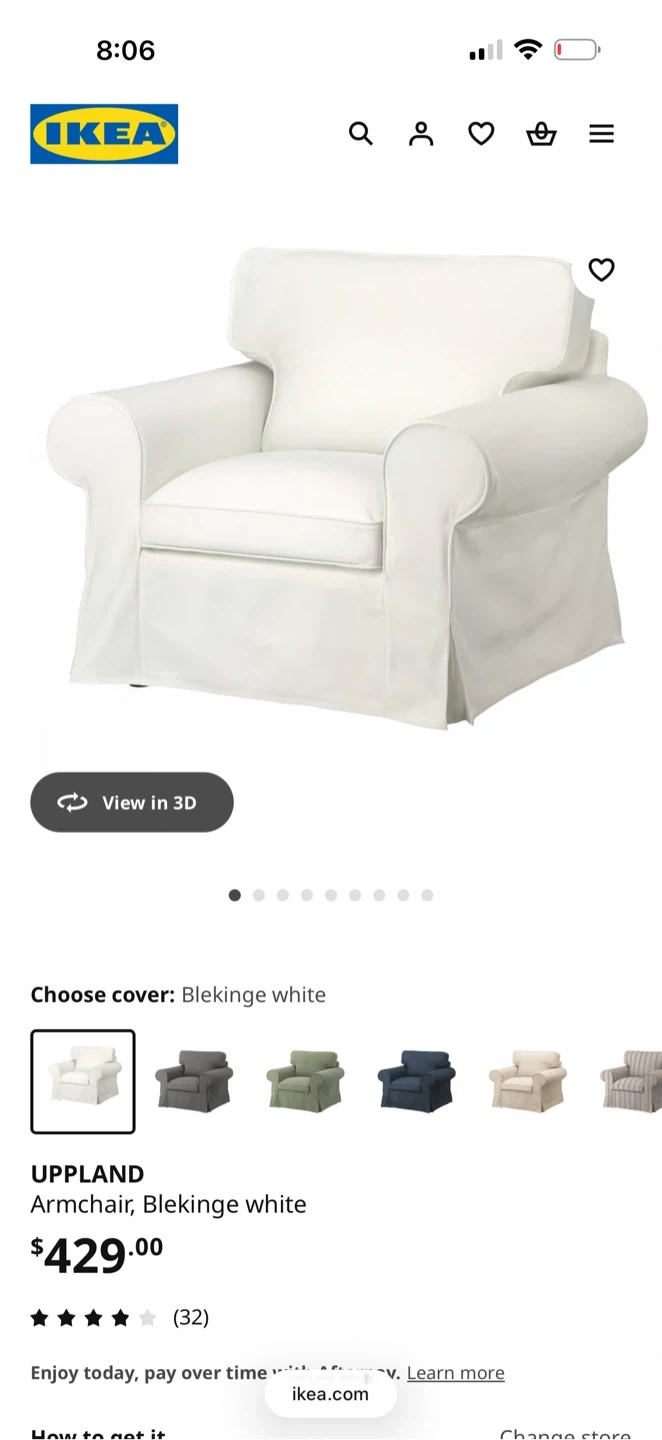Tap Change store link
The image size is (662, 1440).
tap(565, 1434)
